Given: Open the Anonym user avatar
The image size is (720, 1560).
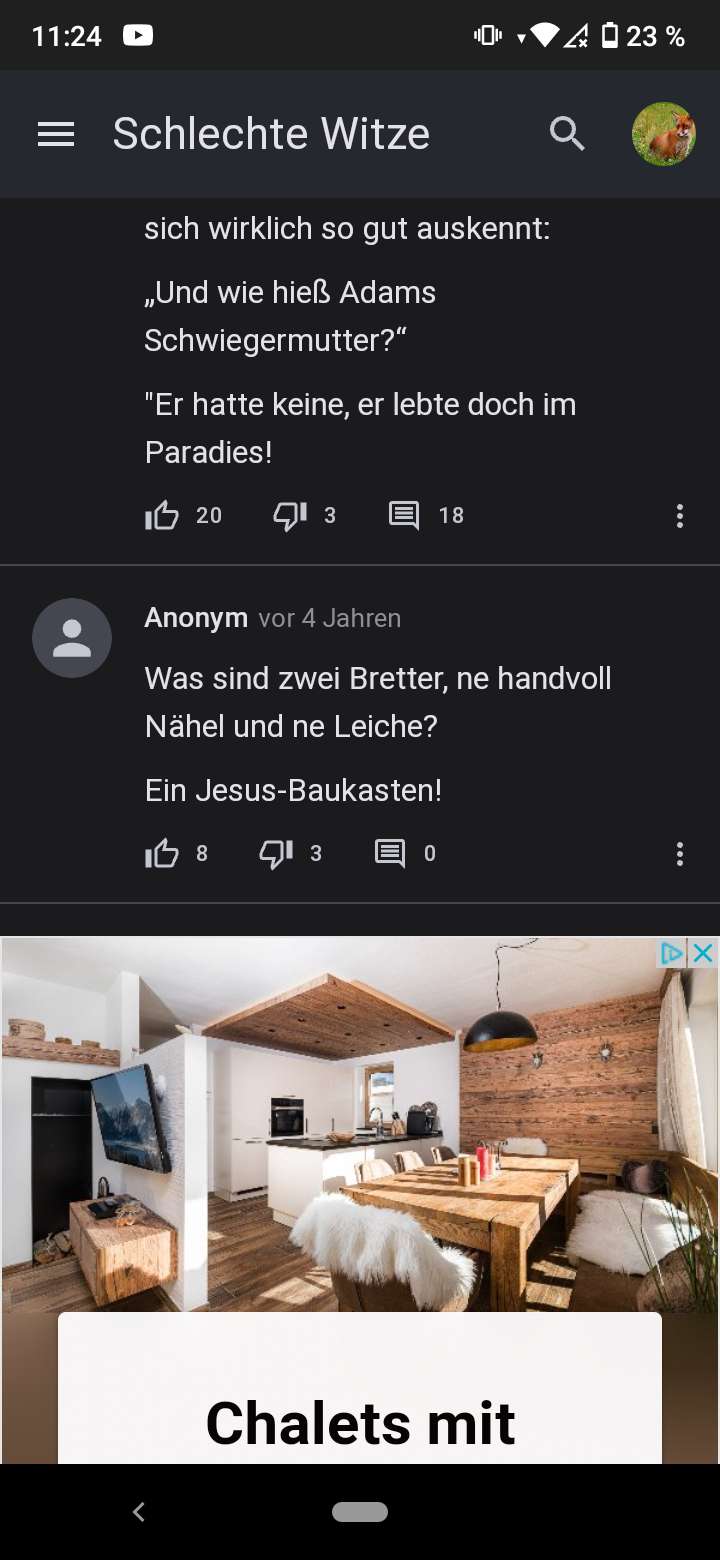Looking at the screenshot, I should click(72, 638).
